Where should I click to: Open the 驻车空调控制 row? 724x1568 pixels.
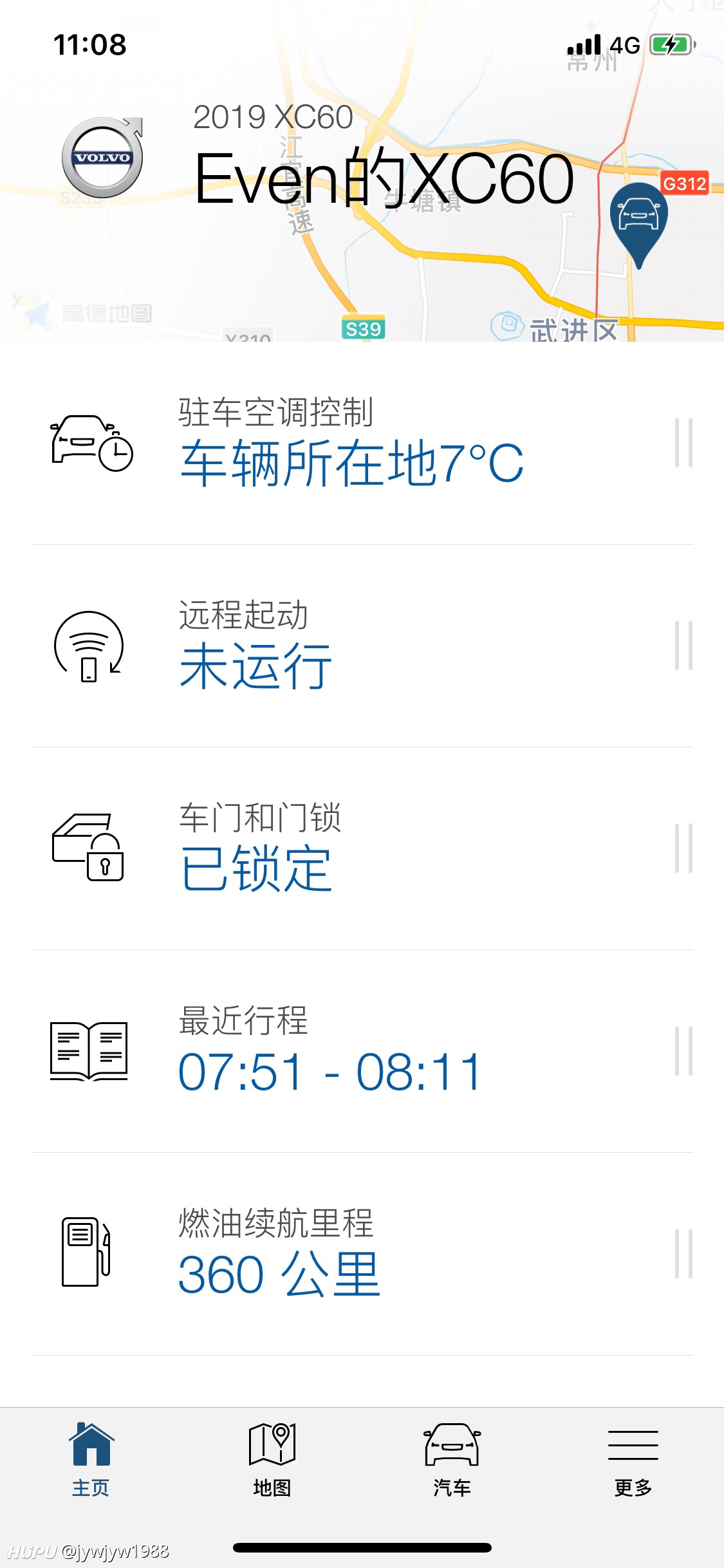[x=362, y=443]
